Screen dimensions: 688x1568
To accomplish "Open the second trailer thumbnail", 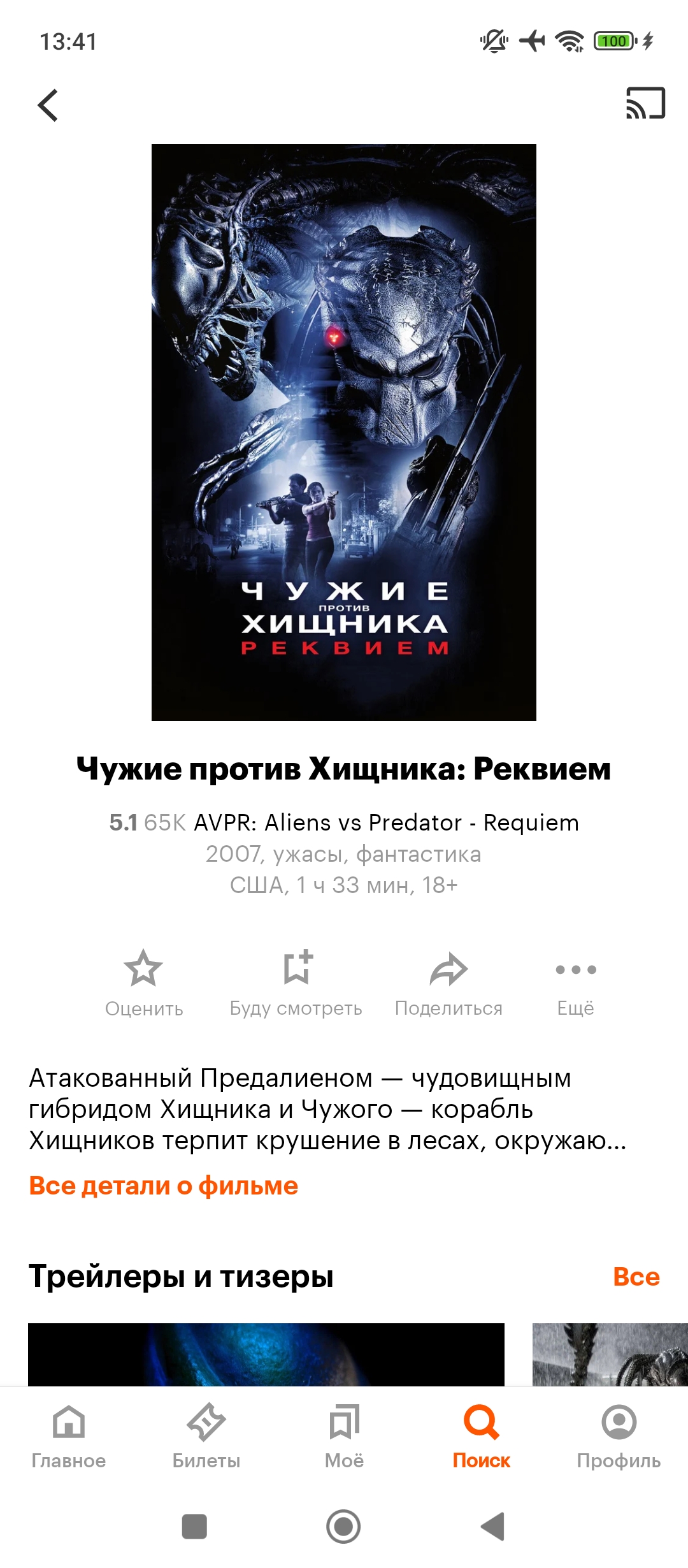I will (x=610, y=1354).
